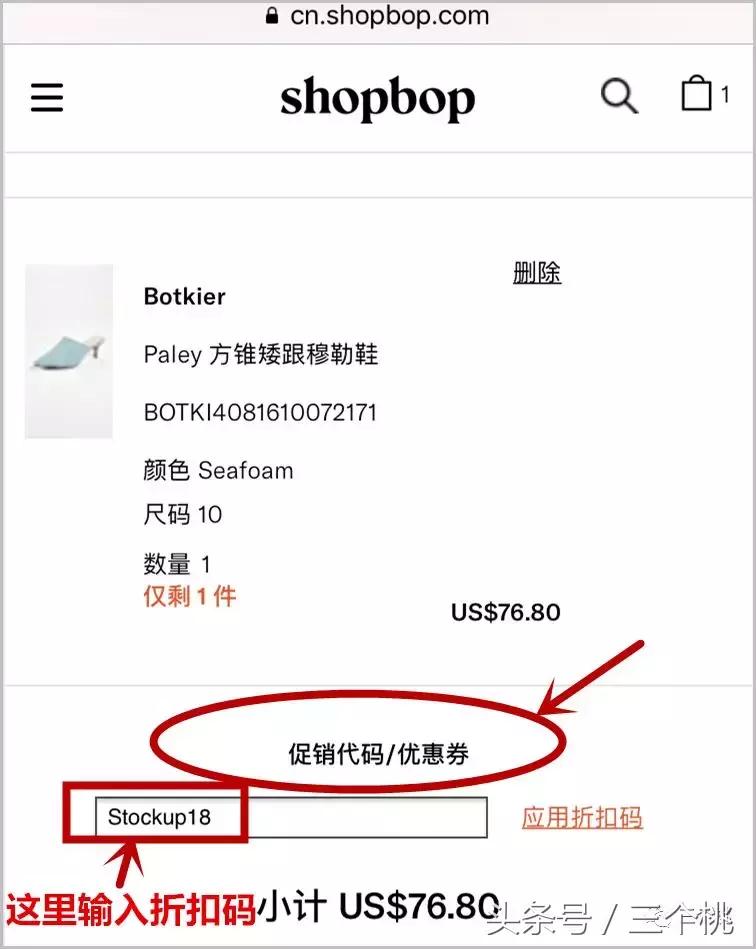This screenshot has width=756, height=949.
Task: Go to Shopbop home via logo
Action: (x=377, y=98)
